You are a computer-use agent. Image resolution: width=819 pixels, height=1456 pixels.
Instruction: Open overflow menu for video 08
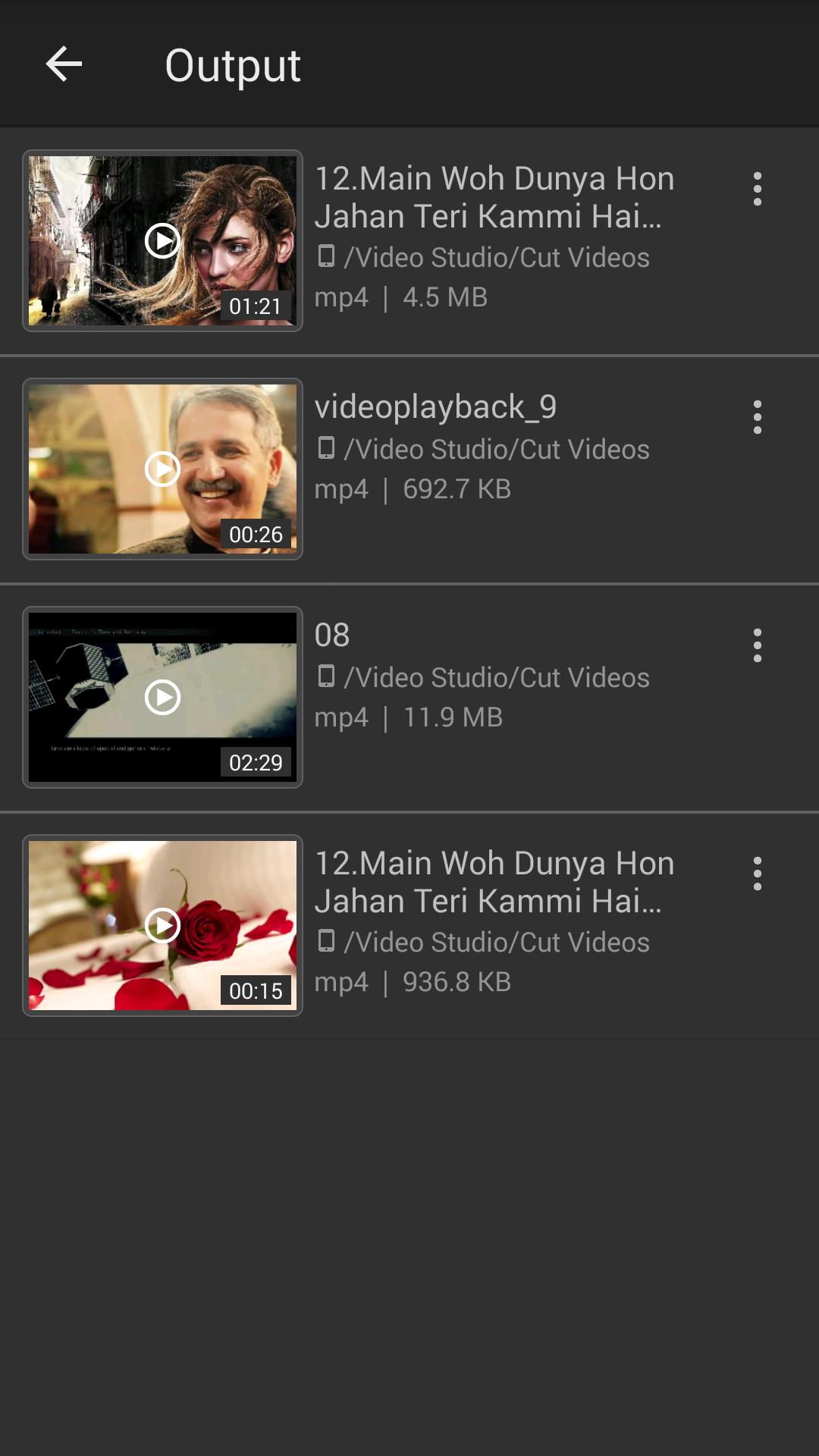click(x=757, y=645)
